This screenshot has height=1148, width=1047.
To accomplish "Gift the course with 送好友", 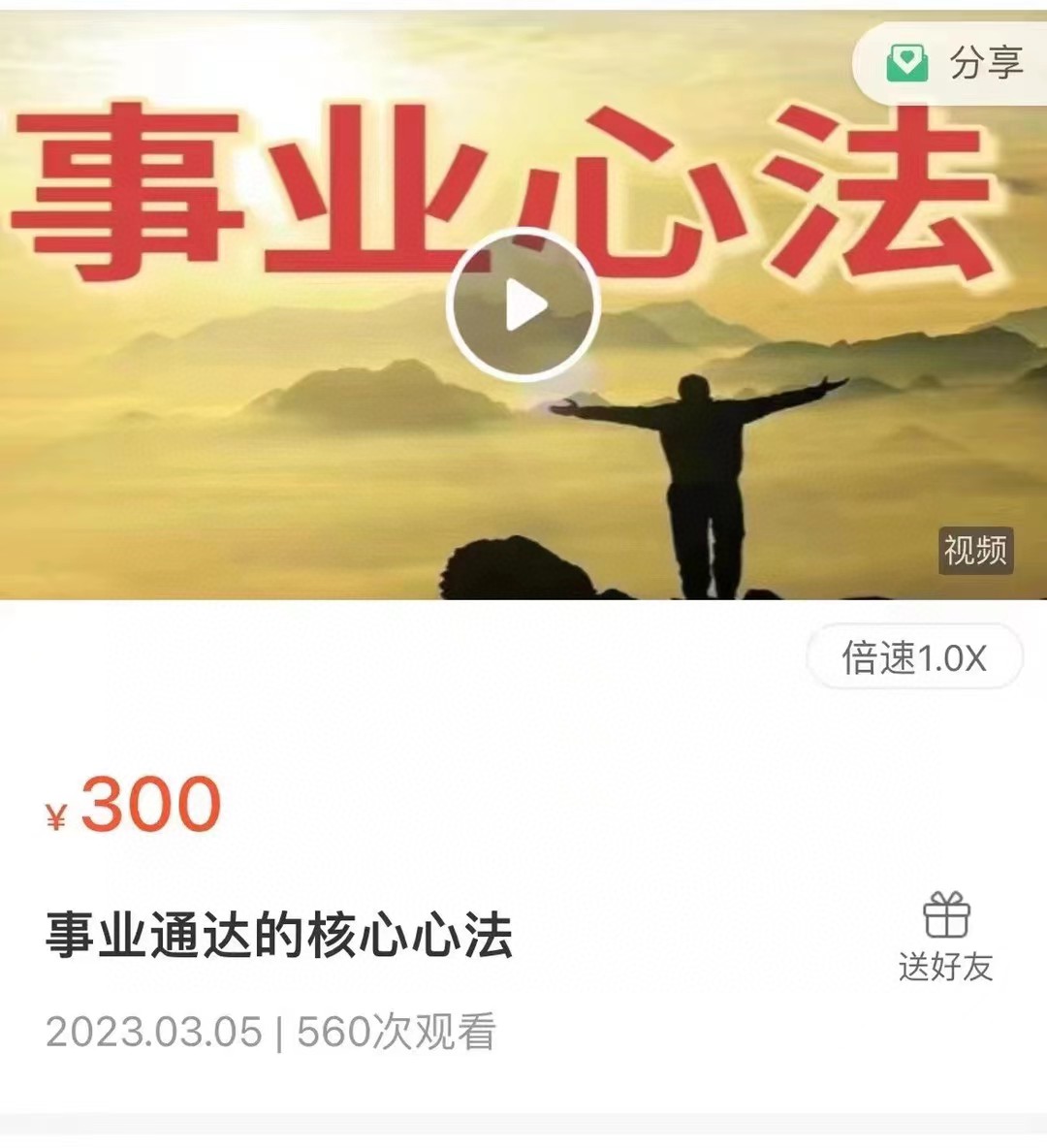I will click(x=945, y=937).
